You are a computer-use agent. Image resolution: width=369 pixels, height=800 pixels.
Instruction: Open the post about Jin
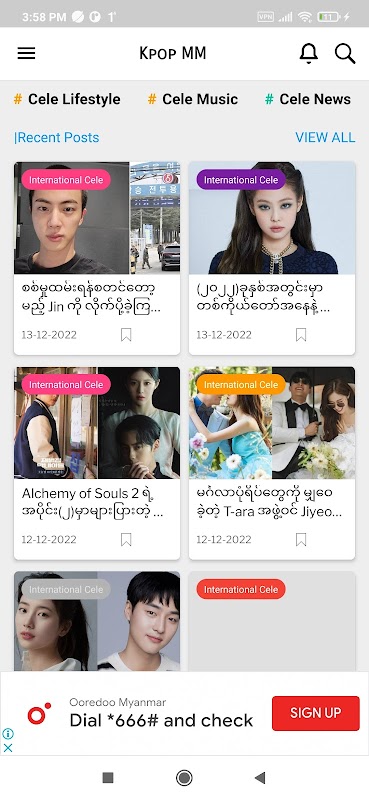pos(97,258)
